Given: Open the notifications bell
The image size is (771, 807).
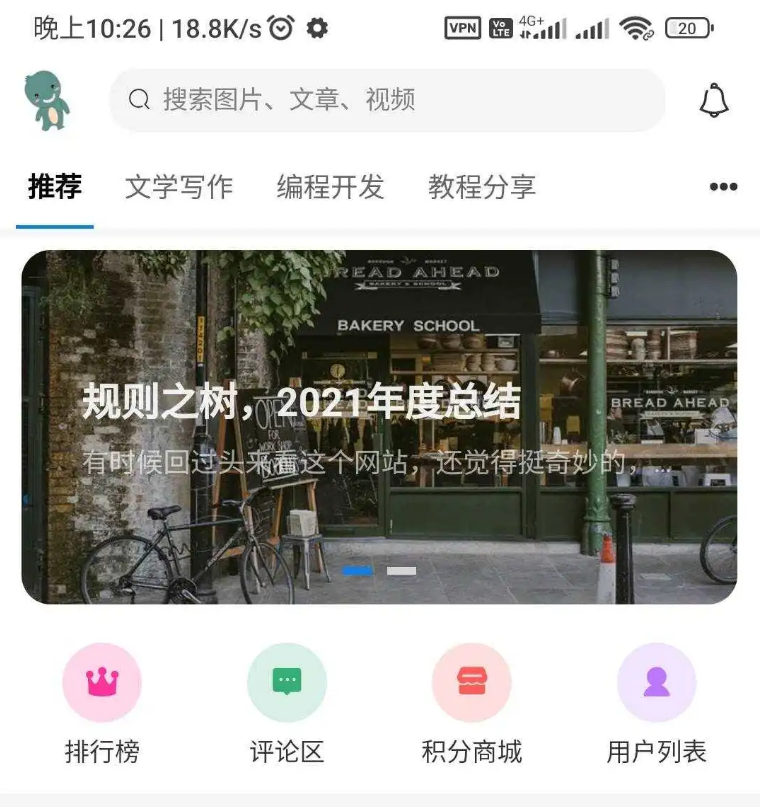Looking at the screenshot, I should [713, 100].
